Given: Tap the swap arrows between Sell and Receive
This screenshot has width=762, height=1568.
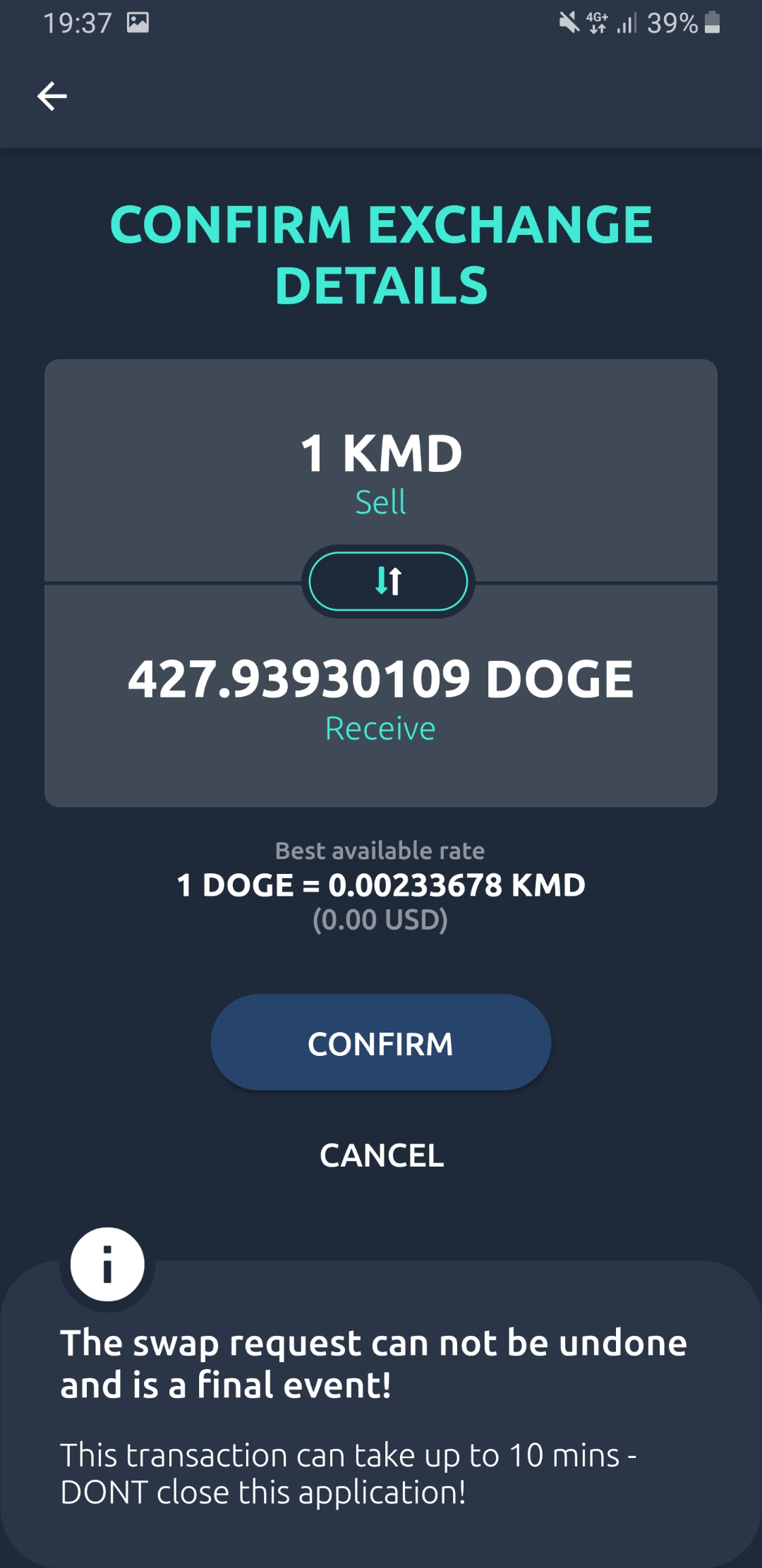Looking at the screenshot, I should coord(388,581).
